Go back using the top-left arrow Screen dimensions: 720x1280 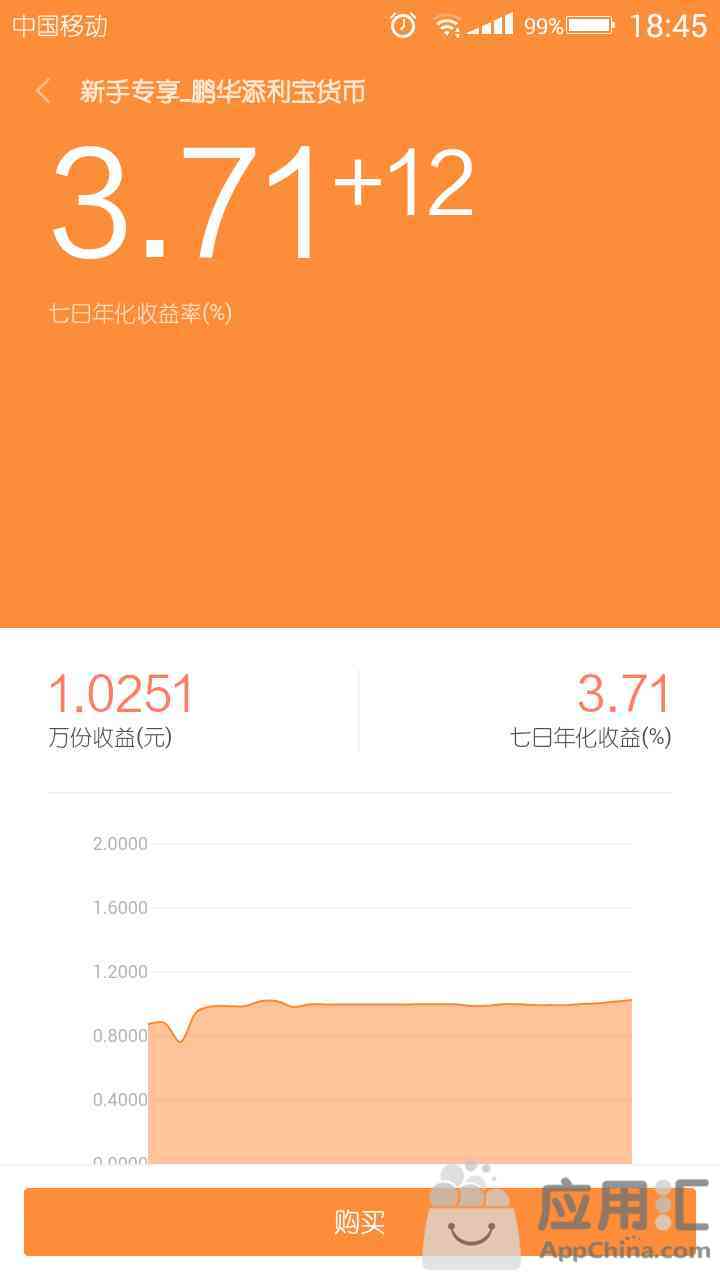click(x=43, y=92)
